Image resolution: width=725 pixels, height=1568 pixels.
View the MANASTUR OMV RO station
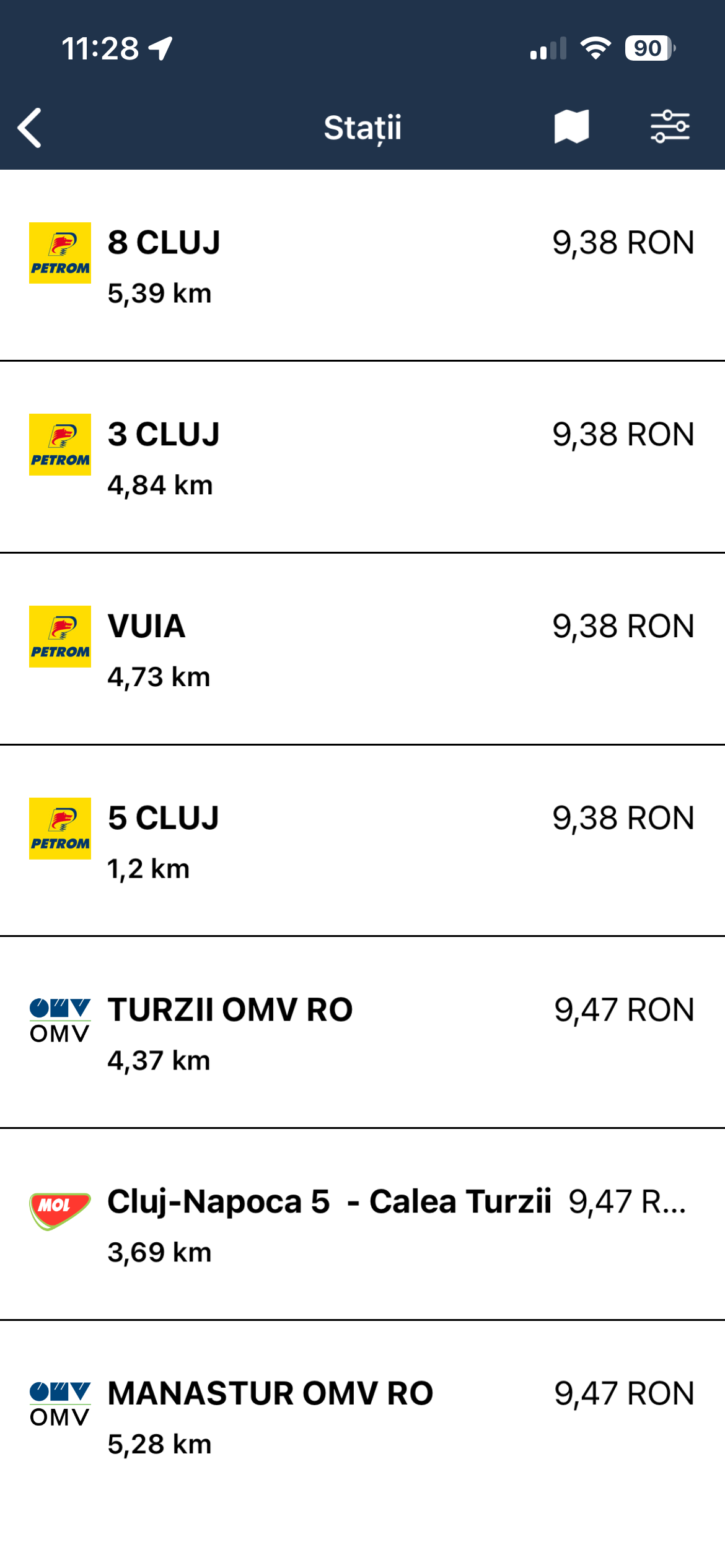[362, 1416]
